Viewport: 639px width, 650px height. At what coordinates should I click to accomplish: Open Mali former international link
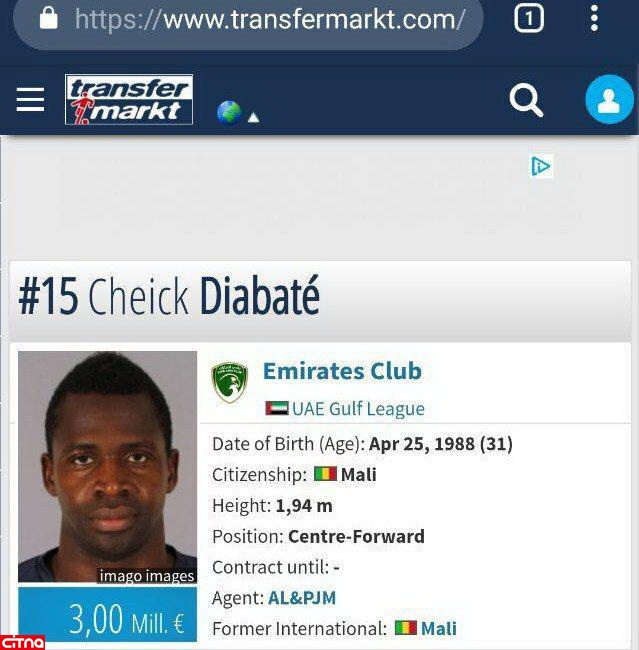[438, 628]
